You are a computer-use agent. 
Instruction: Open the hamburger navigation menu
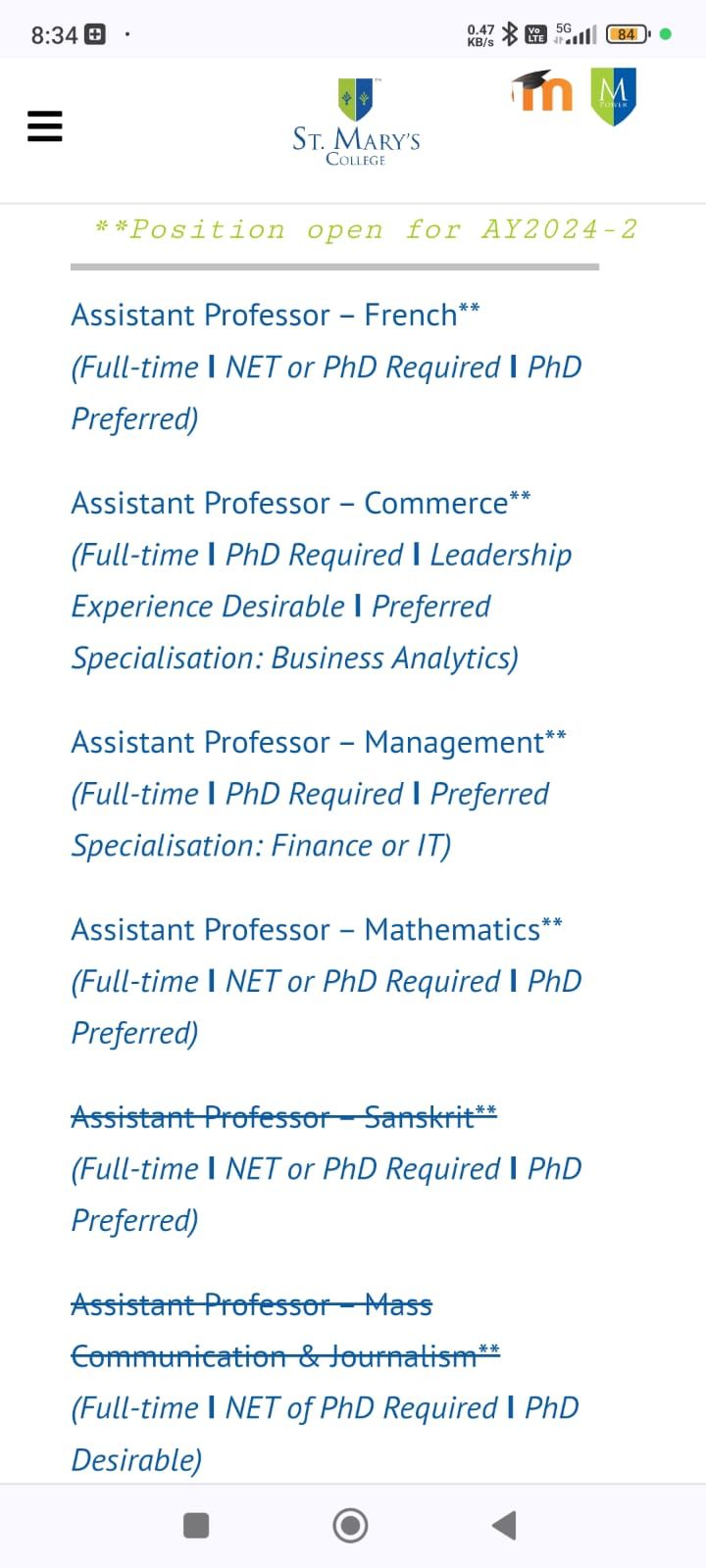[x=45, y=126]
